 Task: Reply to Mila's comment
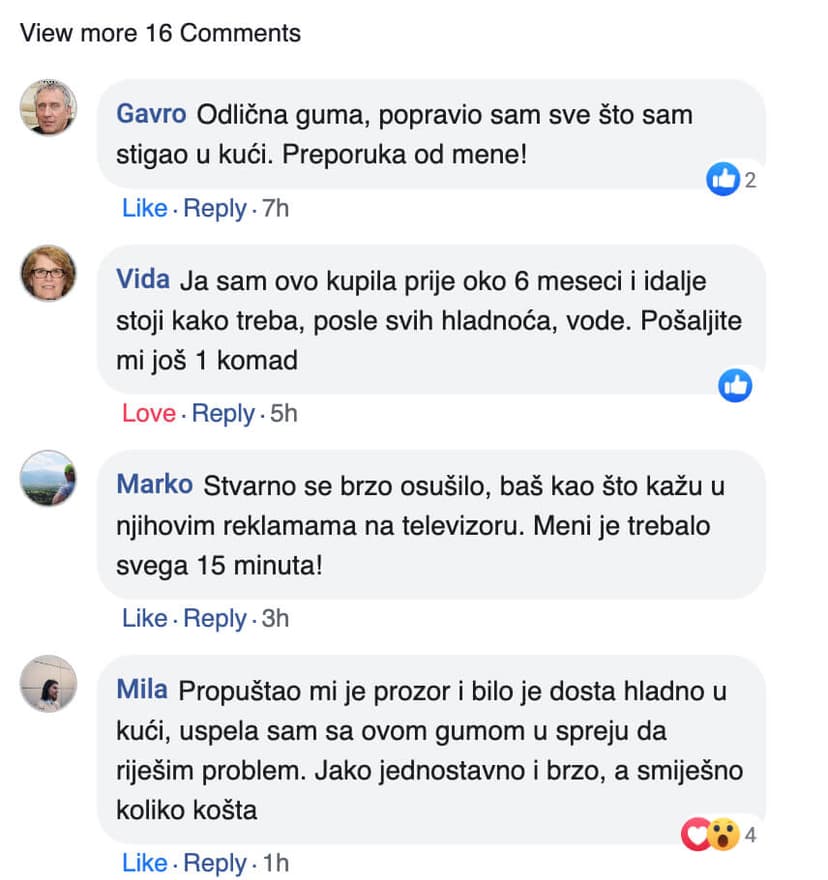click(215, 863)
